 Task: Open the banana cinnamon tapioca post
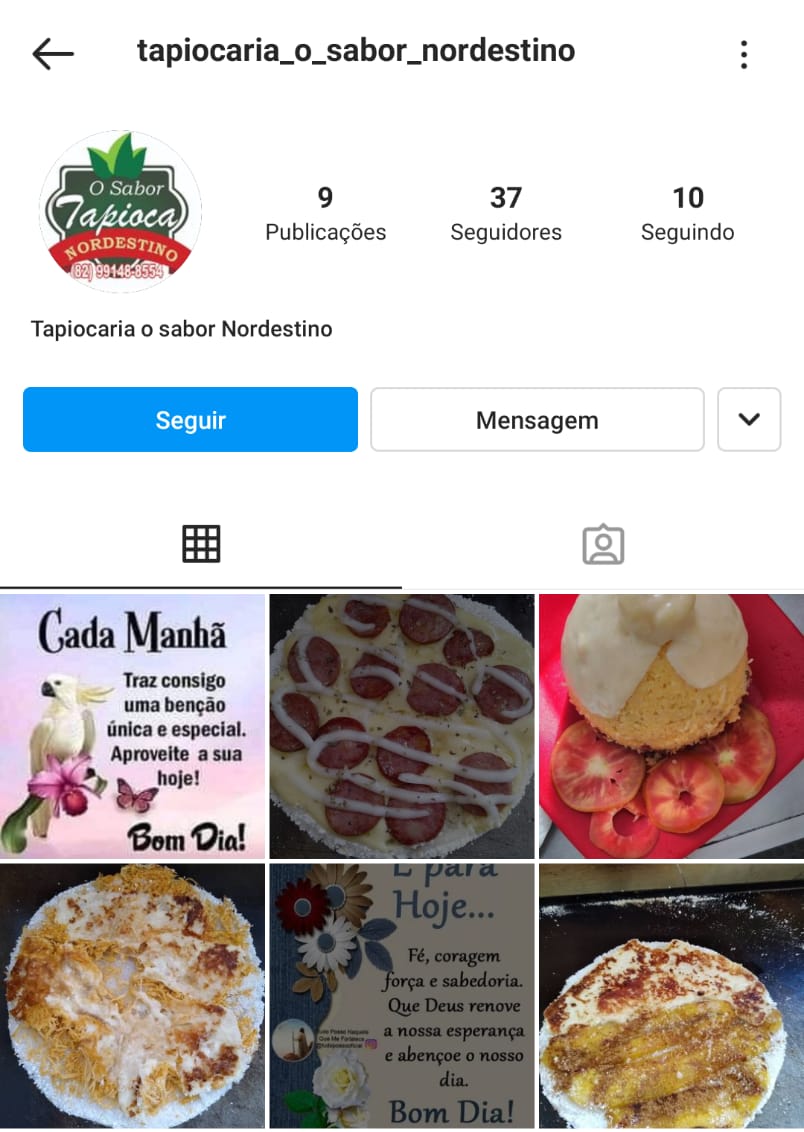(x=671, y=996)
